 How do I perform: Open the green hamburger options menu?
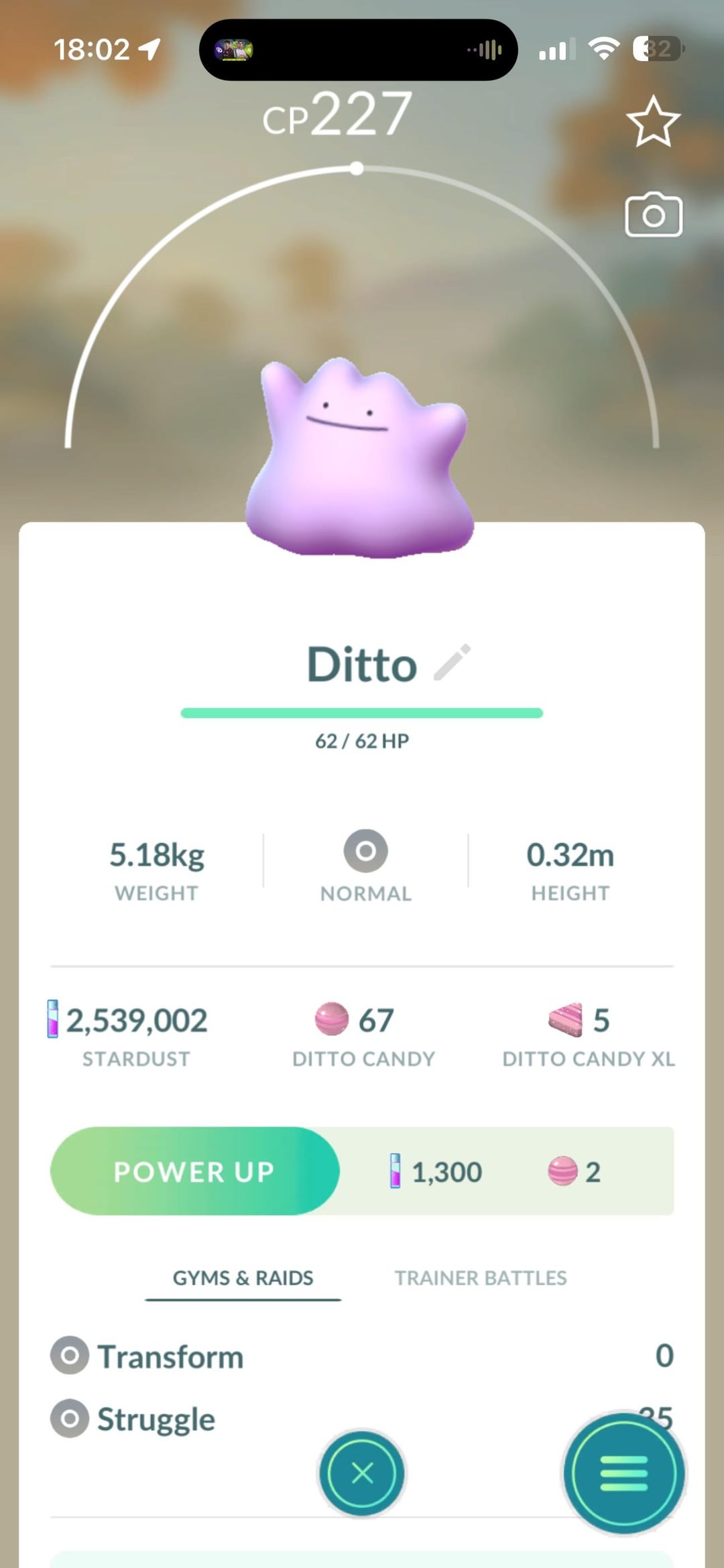(623, 1473)
